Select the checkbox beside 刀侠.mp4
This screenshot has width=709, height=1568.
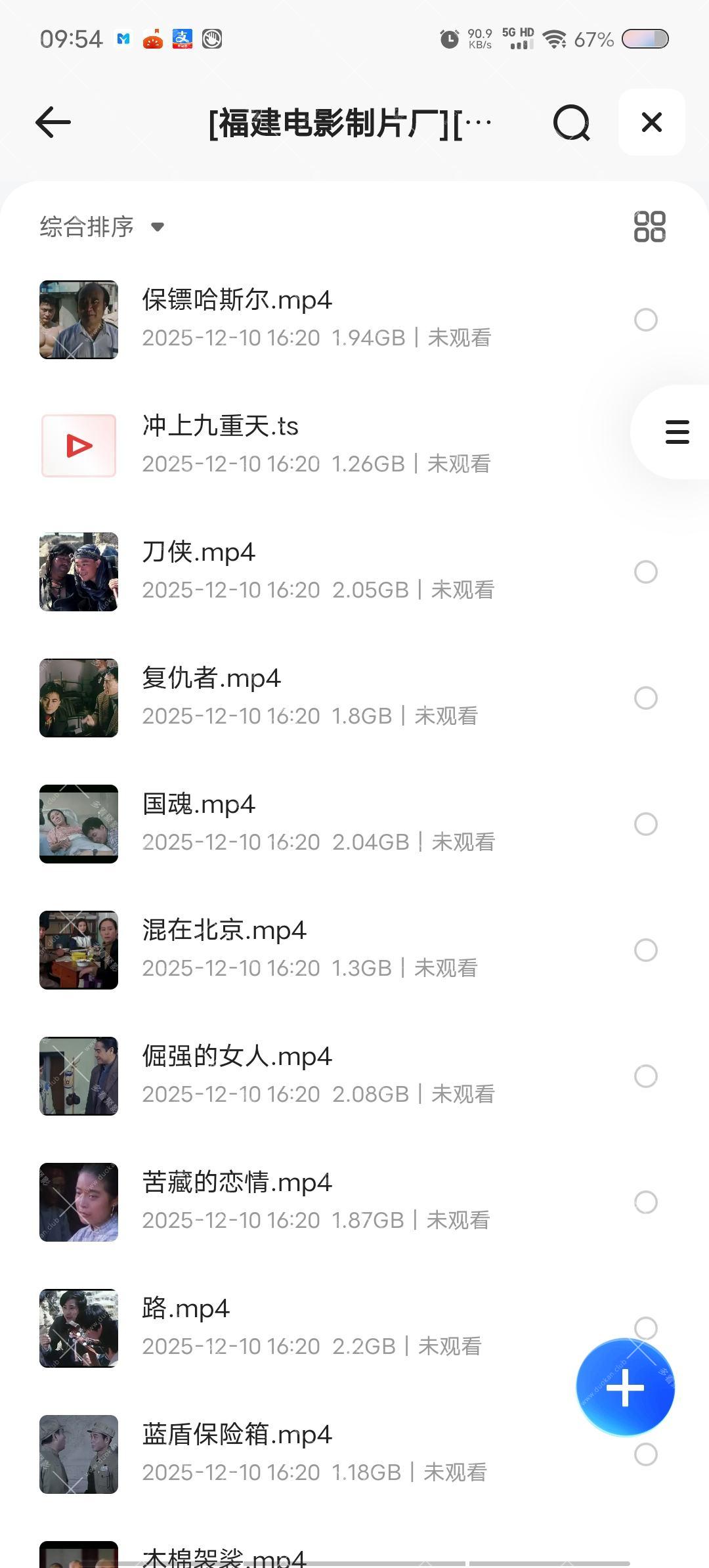pos(646,572)
